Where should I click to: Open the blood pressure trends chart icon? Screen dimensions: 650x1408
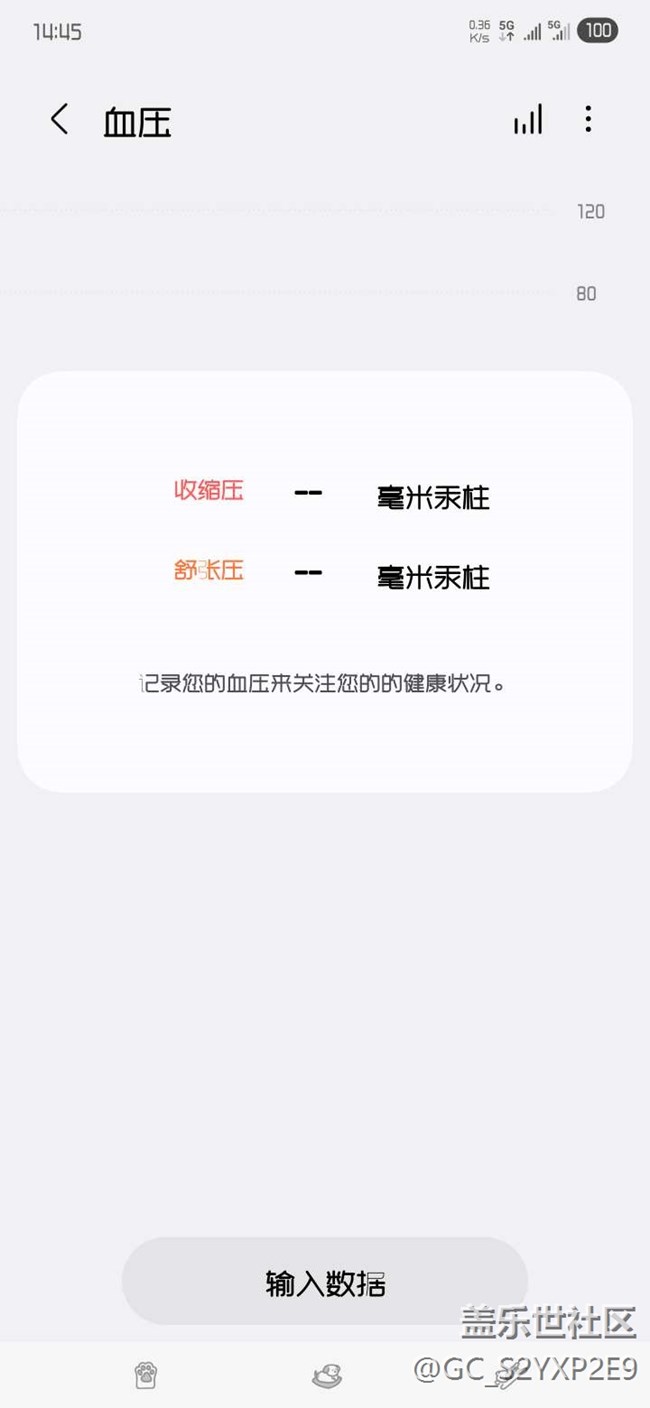[x=528, y=120]
